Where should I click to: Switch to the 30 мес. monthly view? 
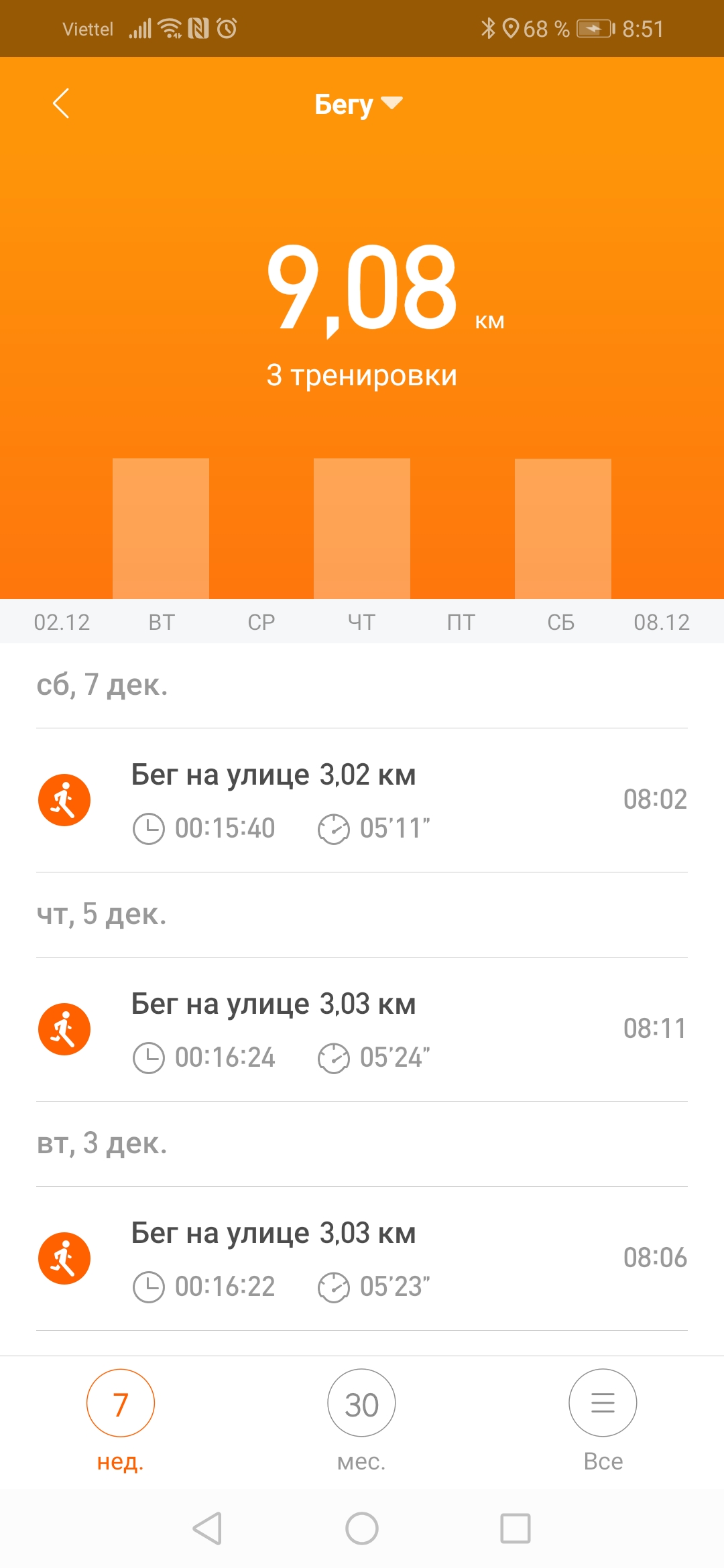(361, 1420)
